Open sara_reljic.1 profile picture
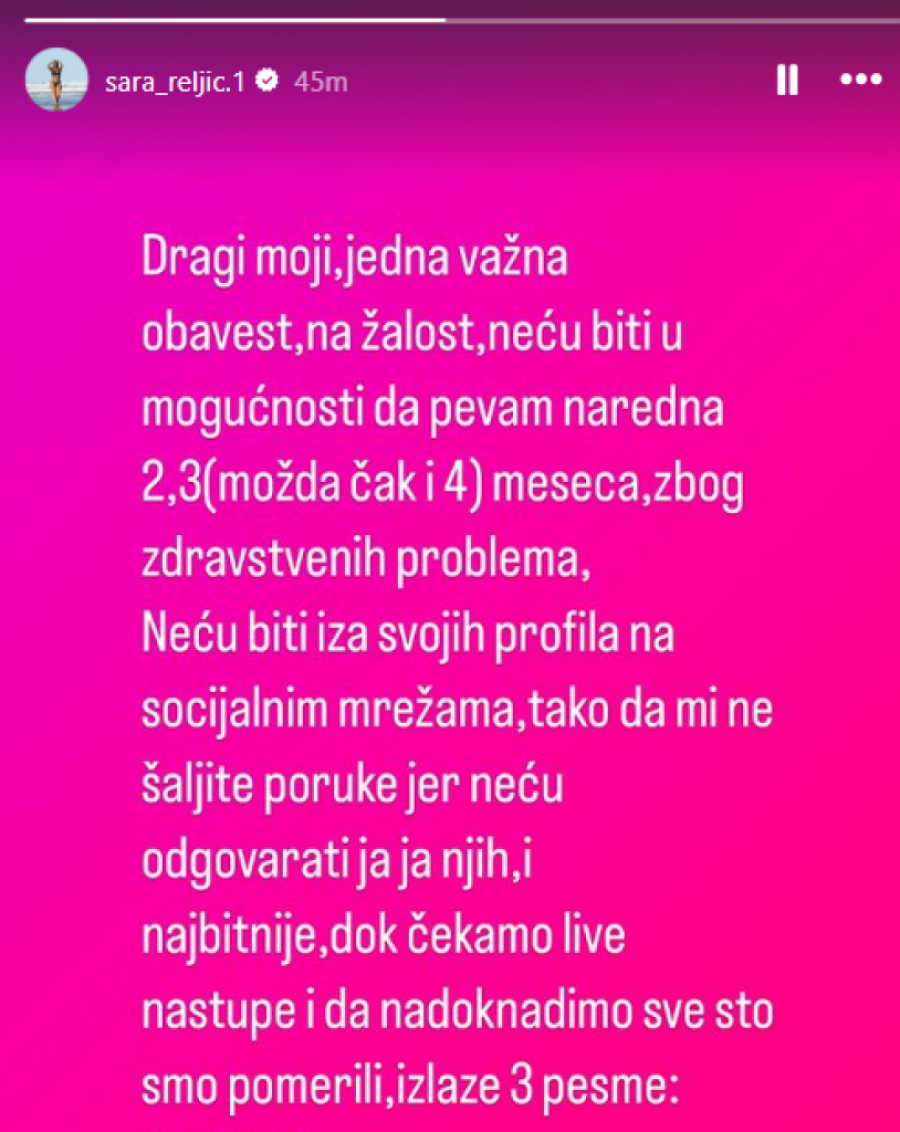 56,80
